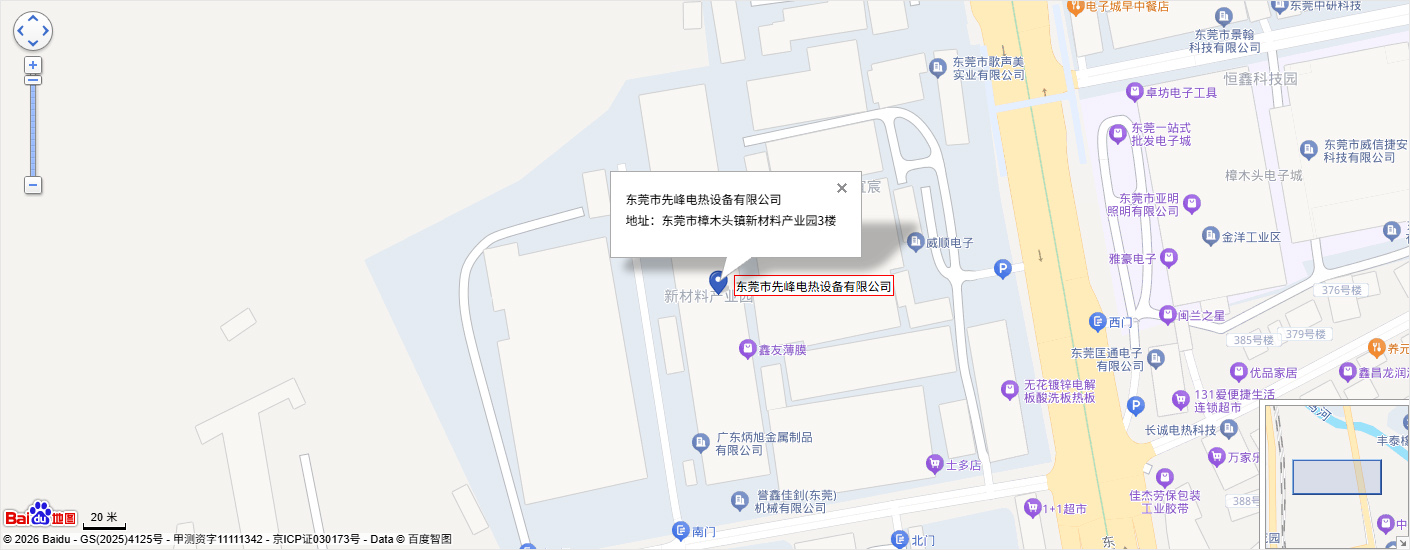Screen dimensions: 1410x550
Task: Pan the map left with the arrow control
Action: (21, 31)
